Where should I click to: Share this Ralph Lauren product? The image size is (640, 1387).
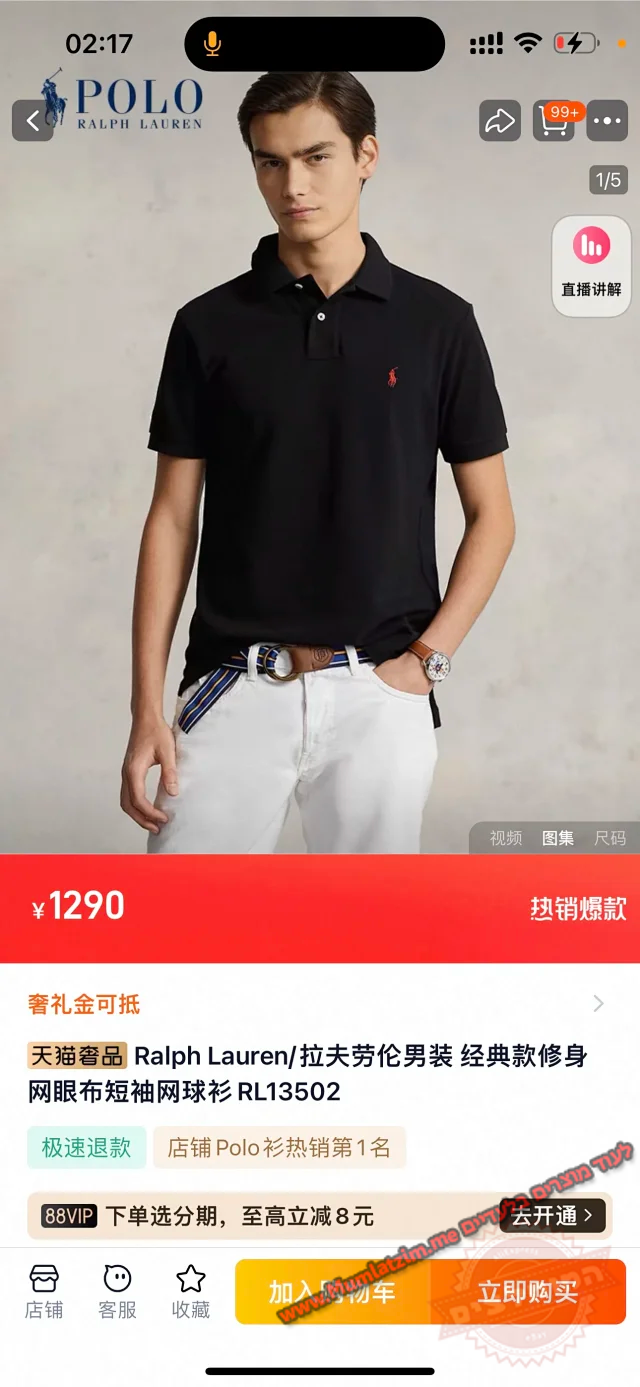pyautogui.click(x=499, y=121)
